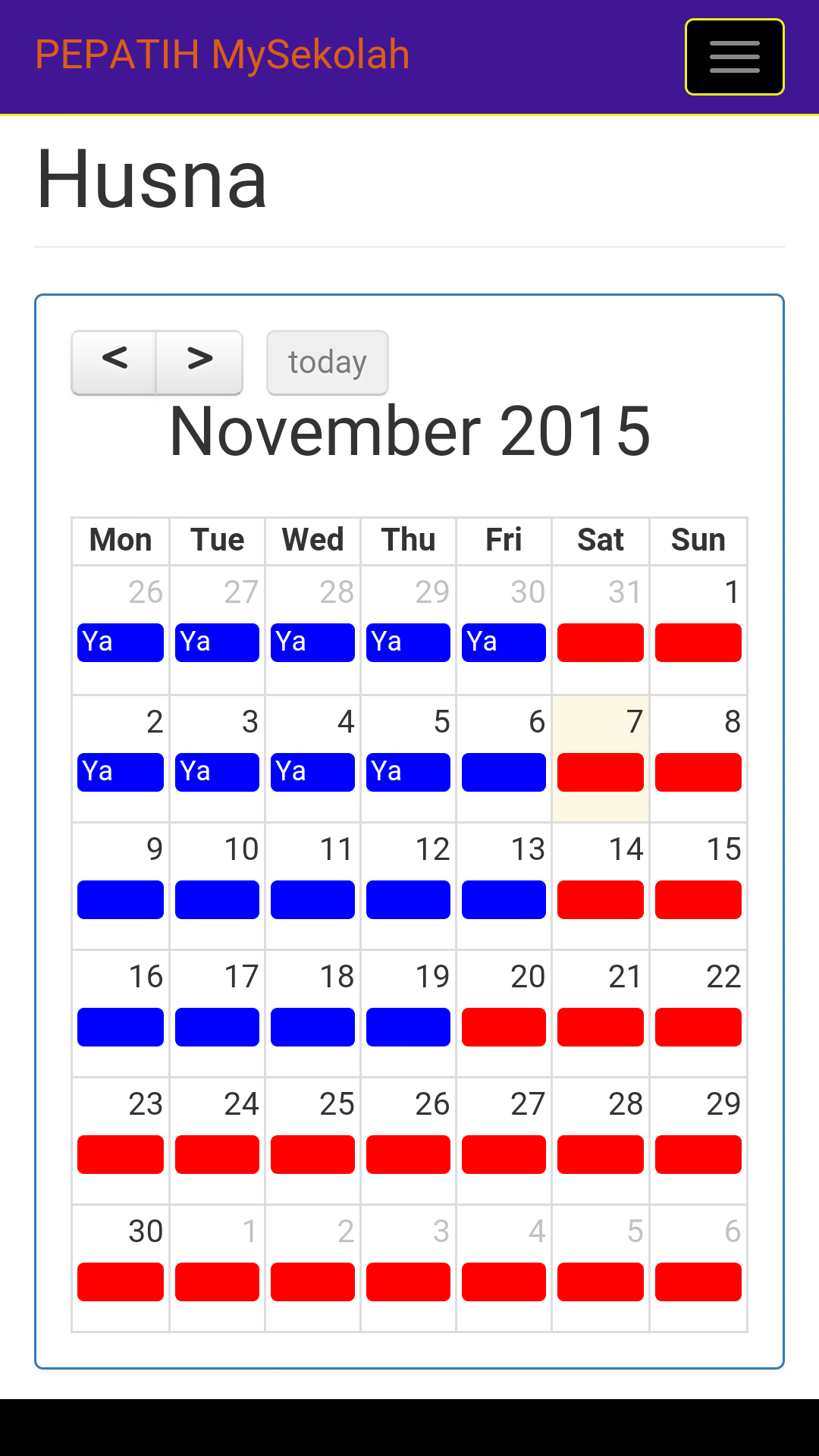
Task: Open the blue event on November 16
Action: (121, 1027)
